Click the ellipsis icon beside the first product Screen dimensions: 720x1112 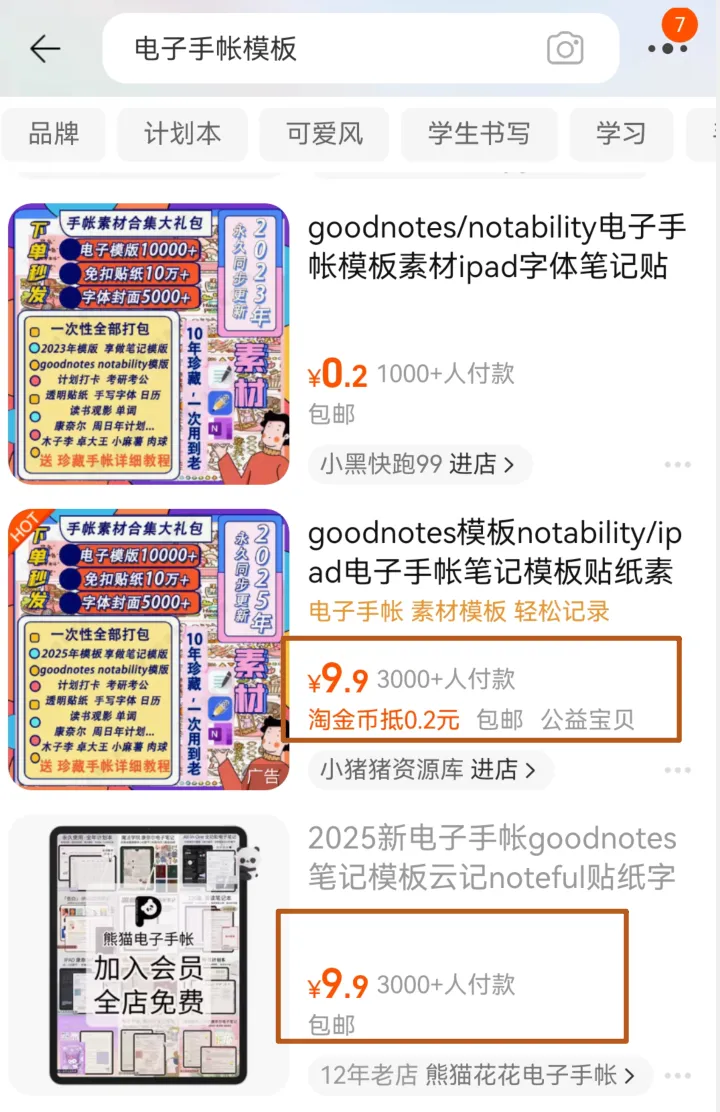point(679,464)
